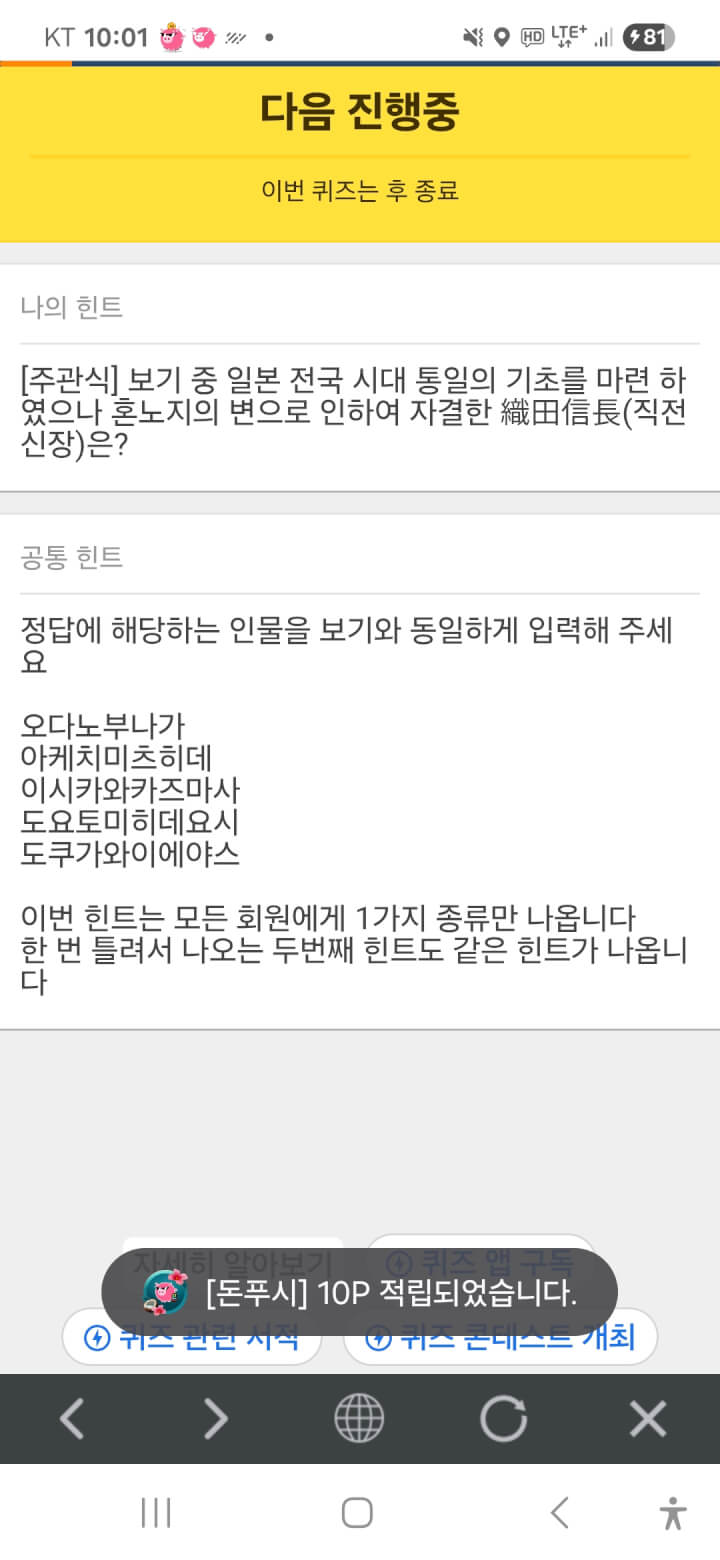Open the 퀴즈 콘테스트 개최 link button
The height and width of the screenshot is (1560, 720).
pos(500,1337)
